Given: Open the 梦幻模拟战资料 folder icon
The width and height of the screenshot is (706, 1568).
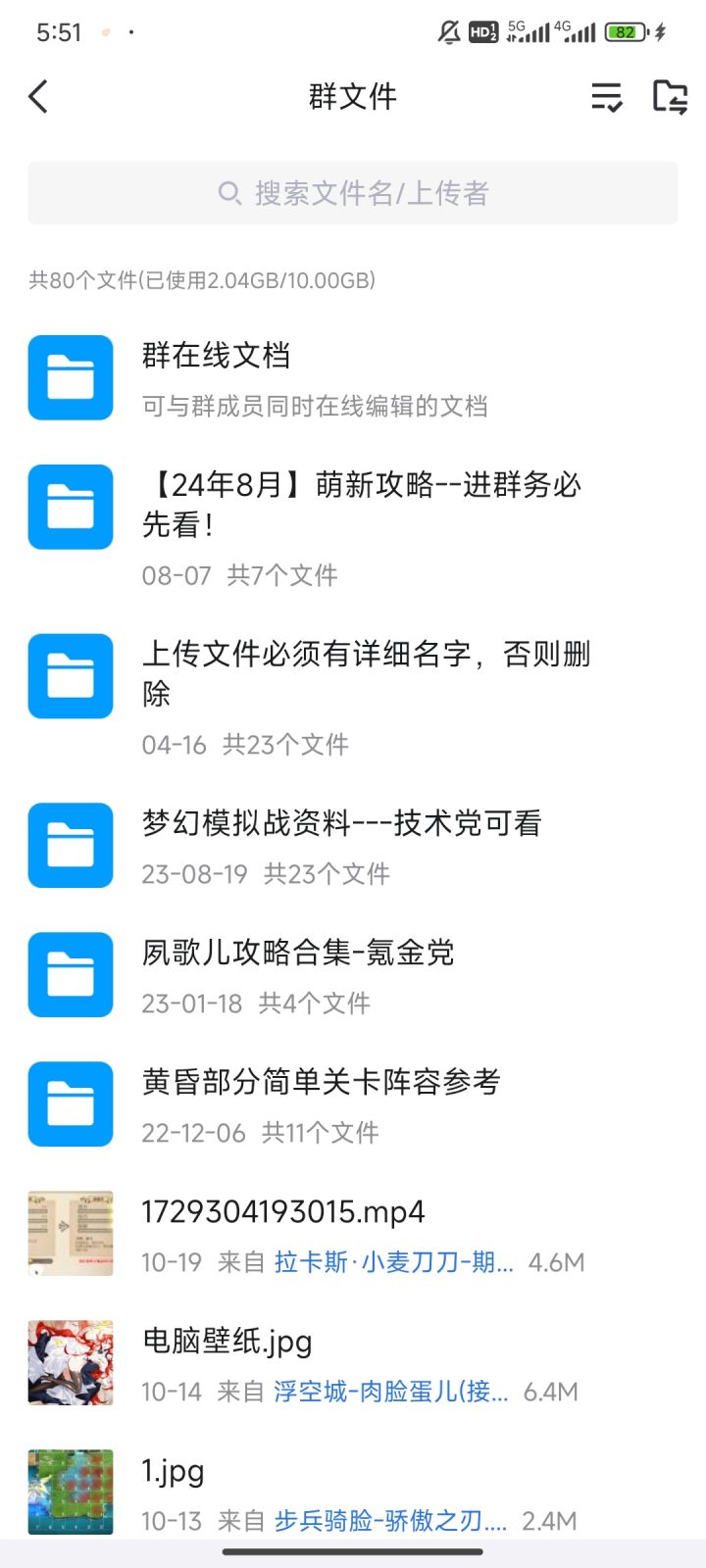Looking at the screenshot, I should (70, 845).
